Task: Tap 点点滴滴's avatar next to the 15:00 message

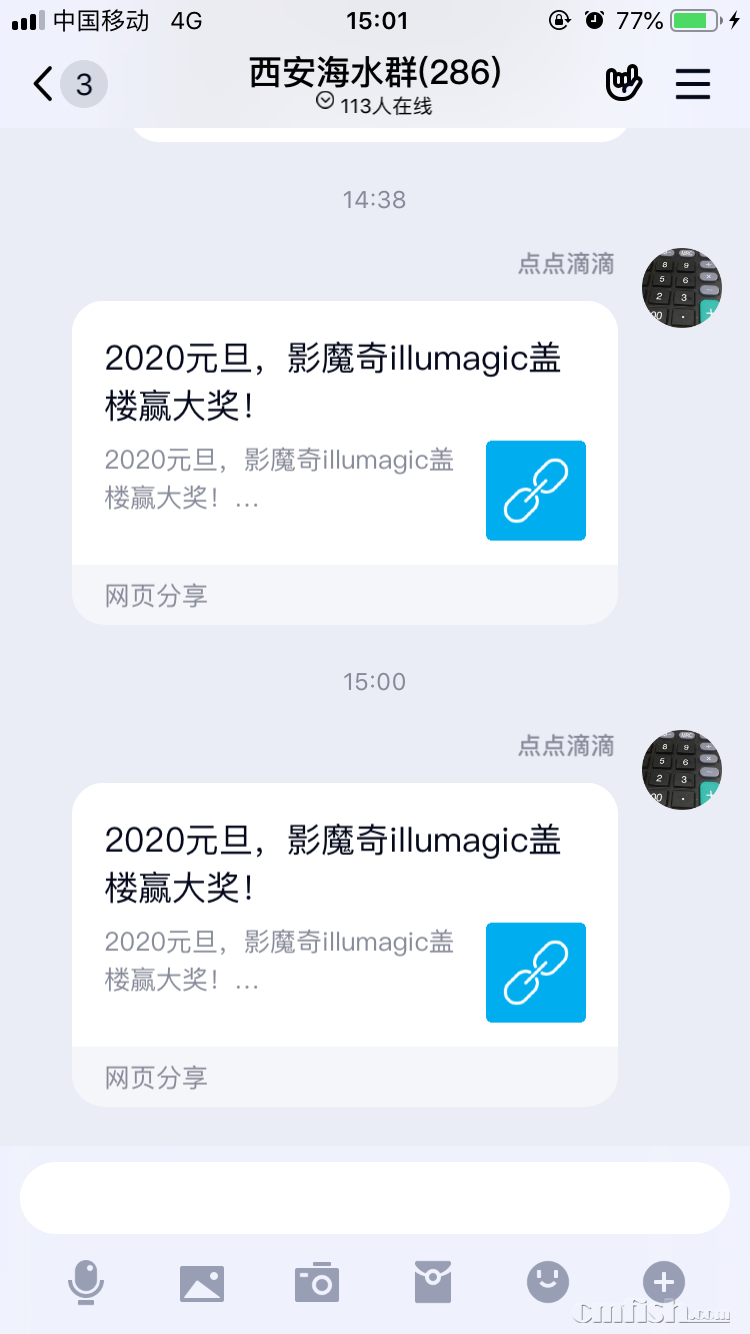Action: 681,770
